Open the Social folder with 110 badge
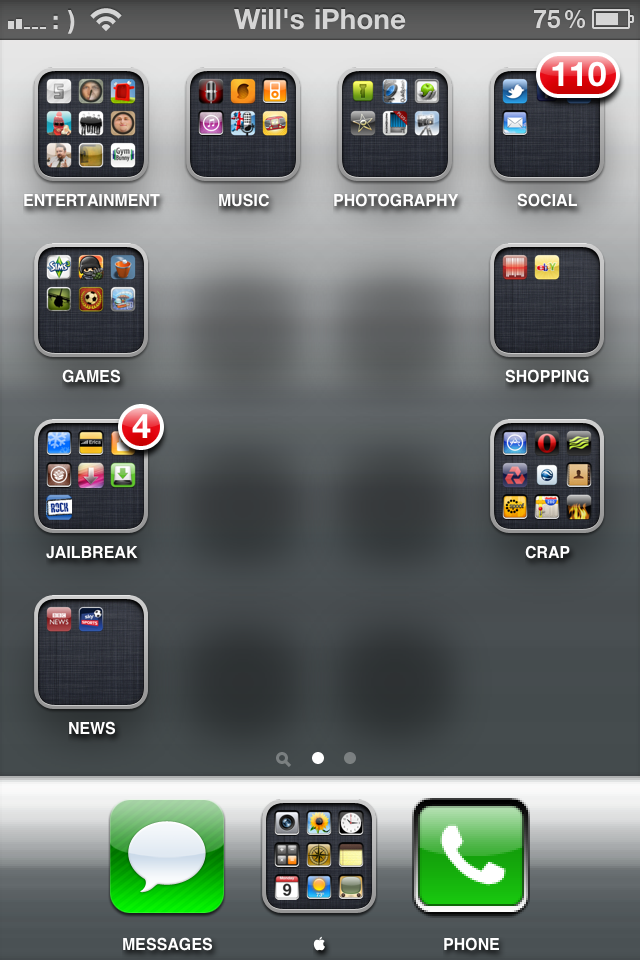Image resolution: width=640 pixels, height=960 pixels. coord(547,125)
